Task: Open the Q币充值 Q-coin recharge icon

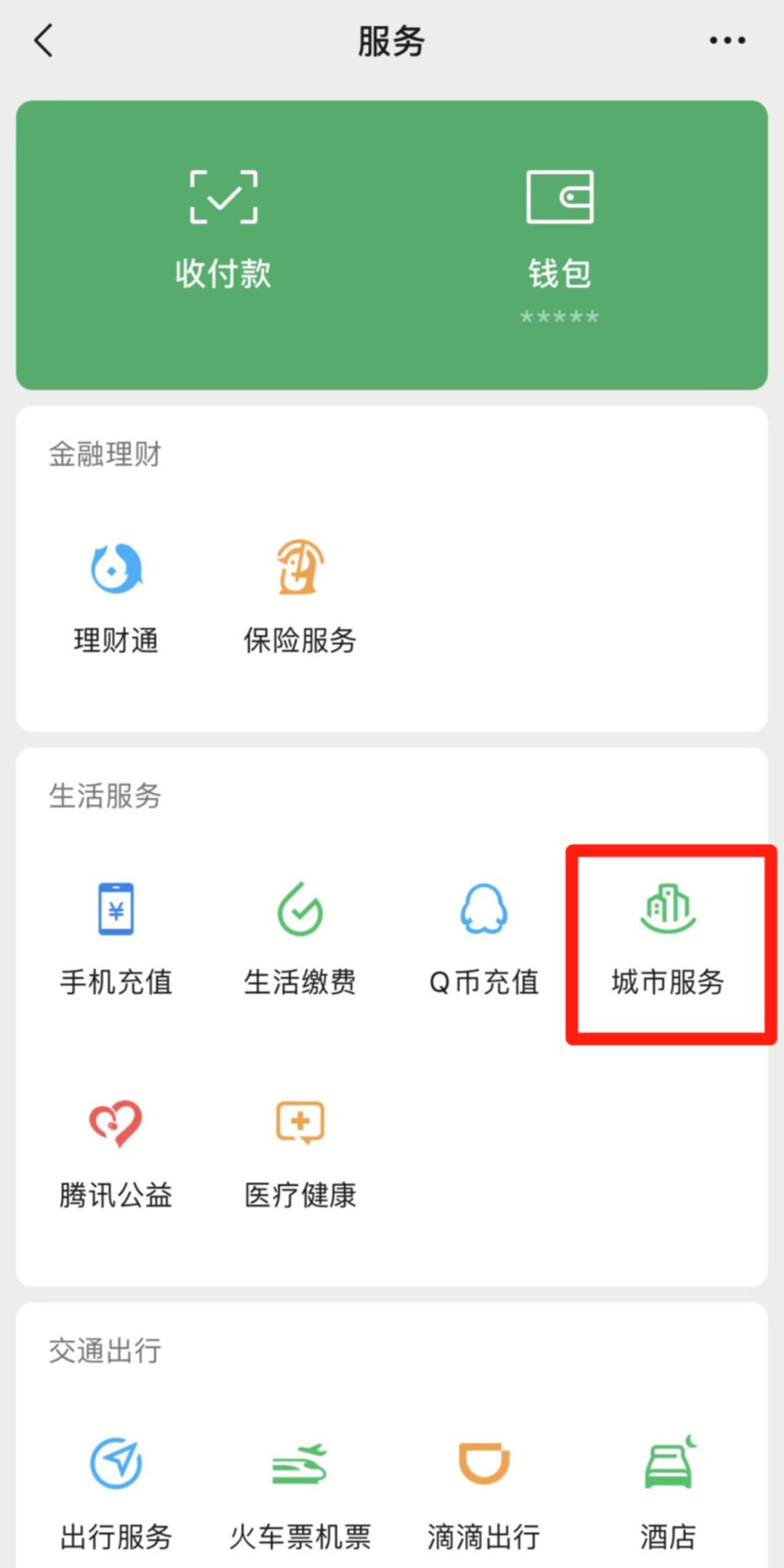Action: 483,907
